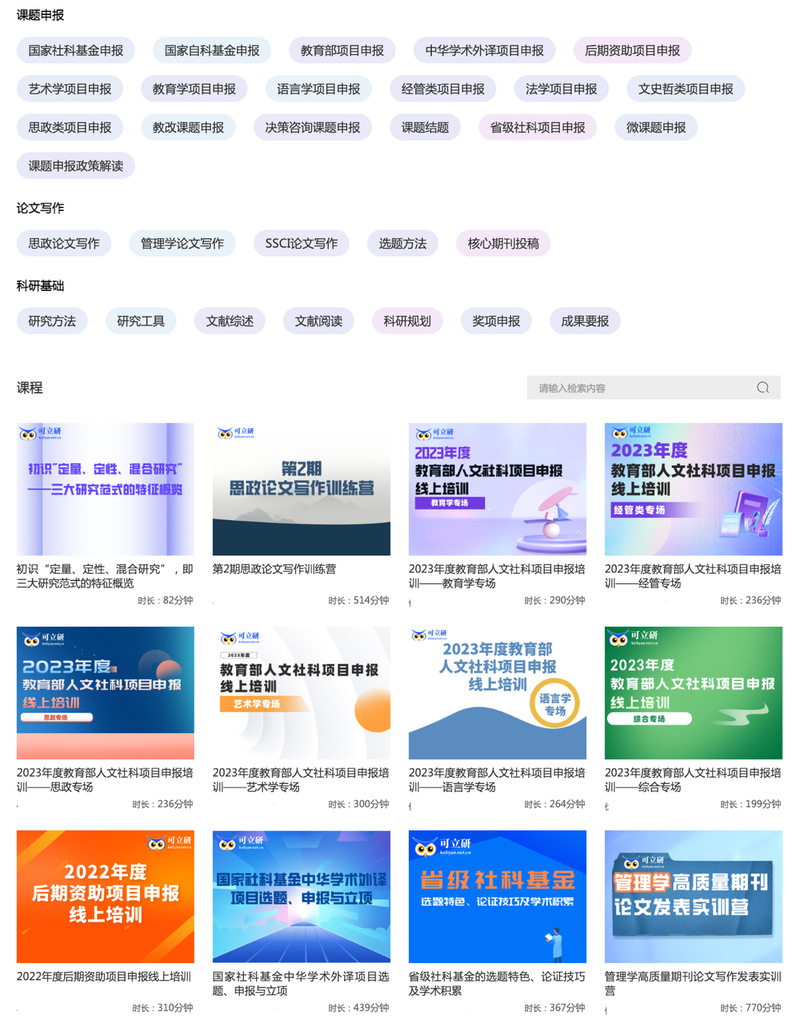Image resolution: width=799 pixels, height=1033 pixels.
Task: Filter by 成果要报
Action: pyautogui.click(x=585, y=321)
